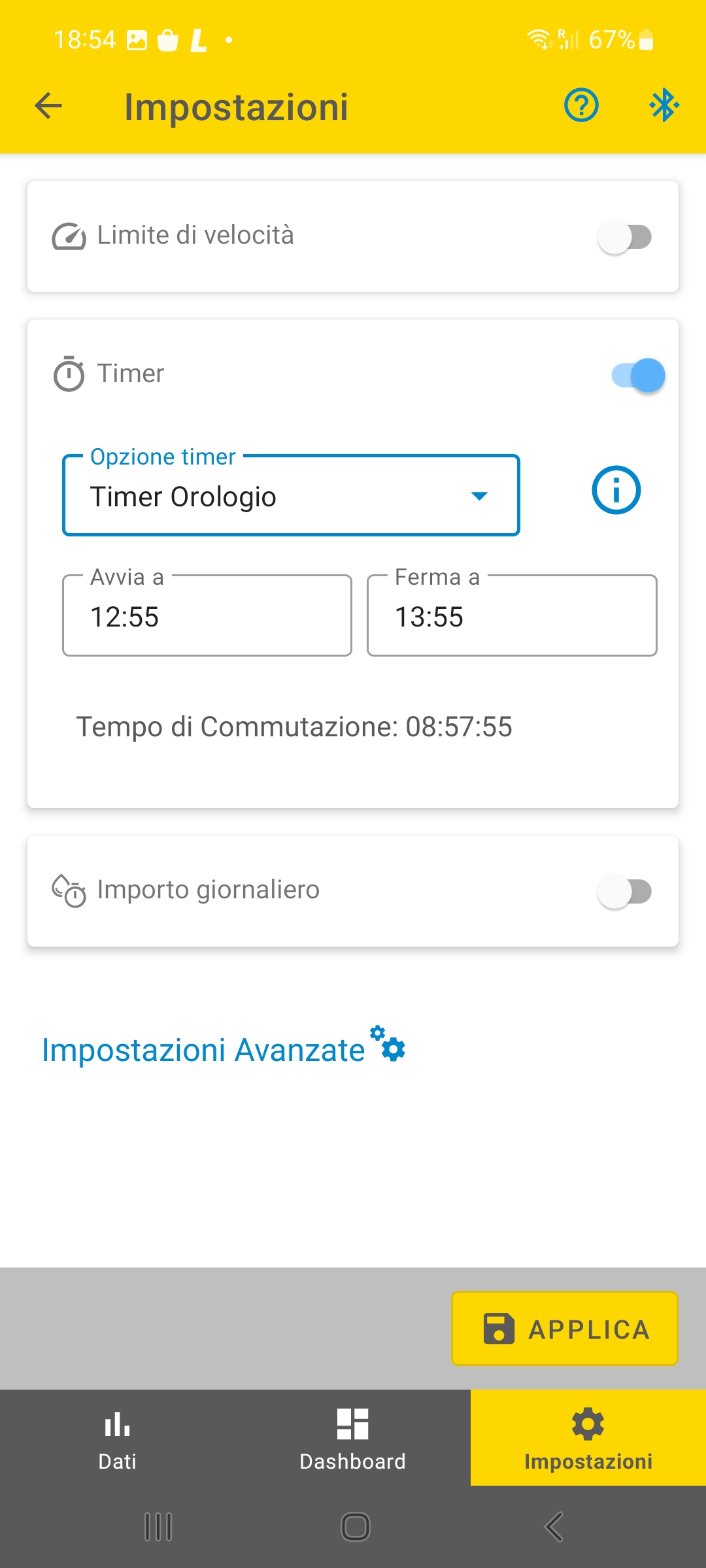Viewport: 706px width, 1568px height.
Task: Expand the Opzione timer dropdown
Action: coord(291,496)
